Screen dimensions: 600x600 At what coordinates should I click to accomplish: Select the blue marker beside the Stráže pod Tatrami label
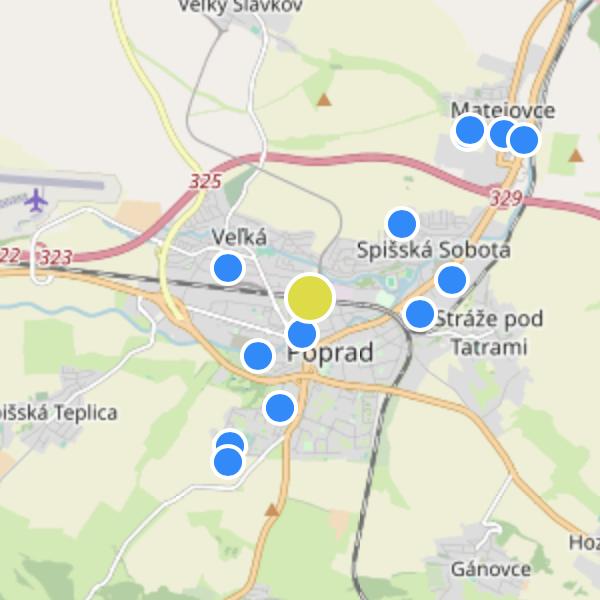(x=420, y=314)
